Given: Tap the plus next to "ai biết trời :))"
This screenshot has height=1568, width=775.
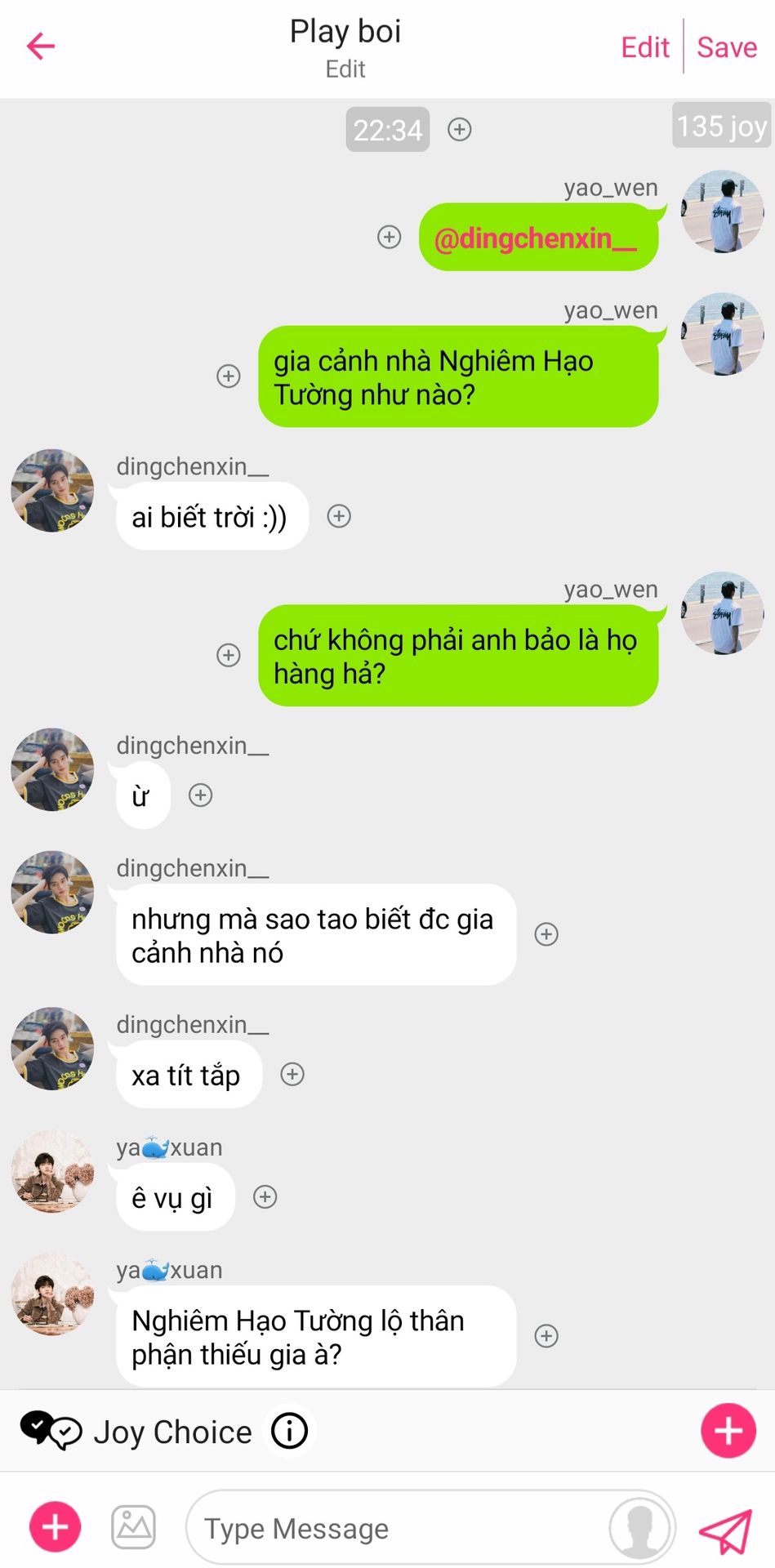Looking at the screenshot, I should 339,516.
